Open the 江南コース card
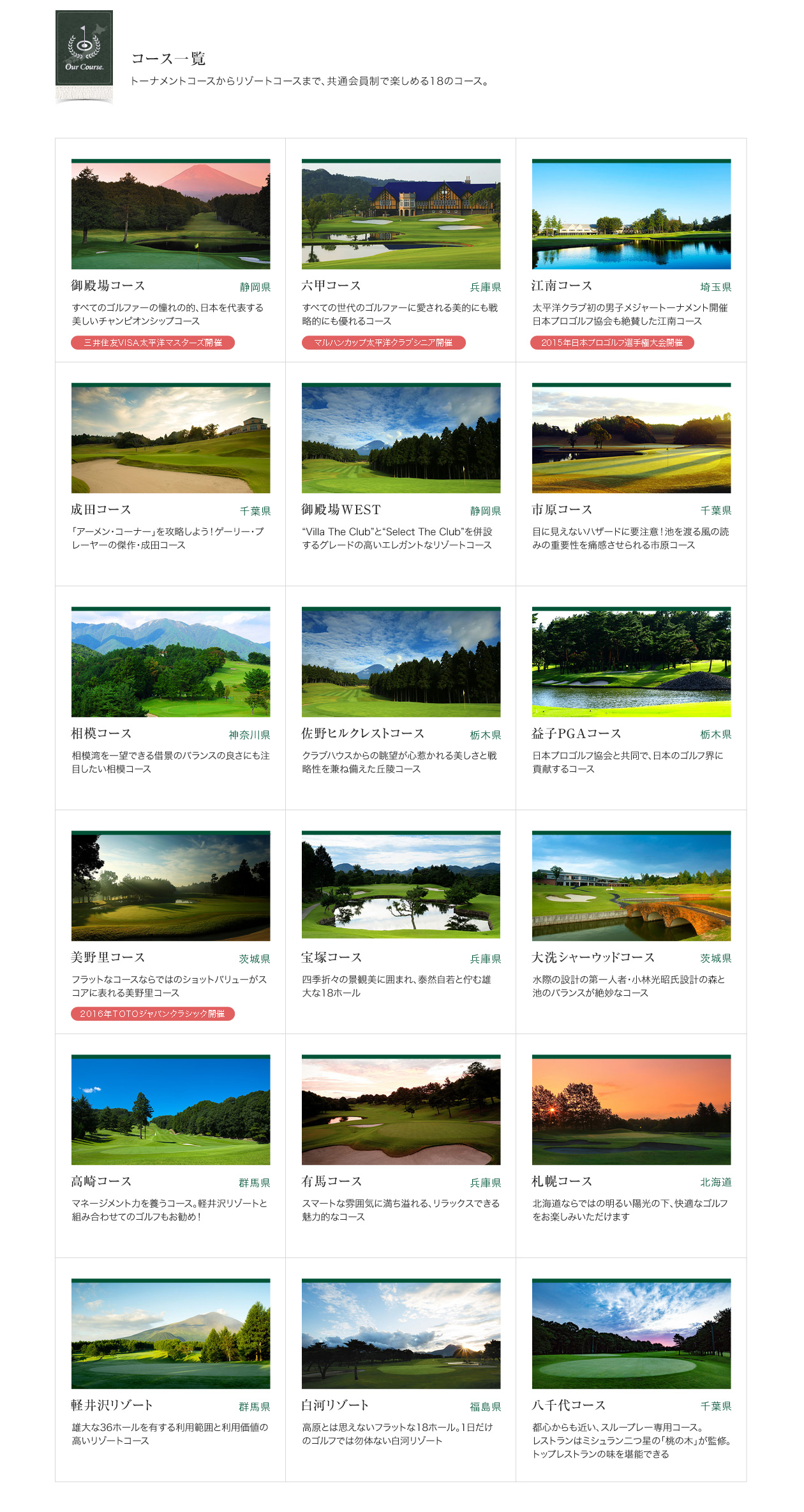 tap(631, 250)
